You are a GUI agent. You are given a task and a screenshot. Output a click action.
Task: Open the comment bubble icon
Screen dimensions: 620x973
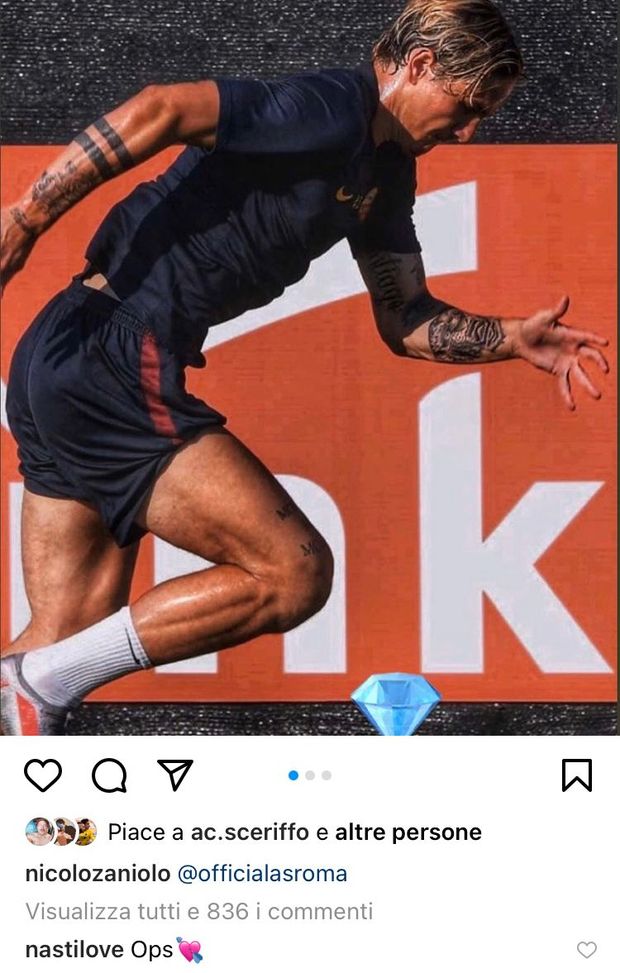(109, 775)
